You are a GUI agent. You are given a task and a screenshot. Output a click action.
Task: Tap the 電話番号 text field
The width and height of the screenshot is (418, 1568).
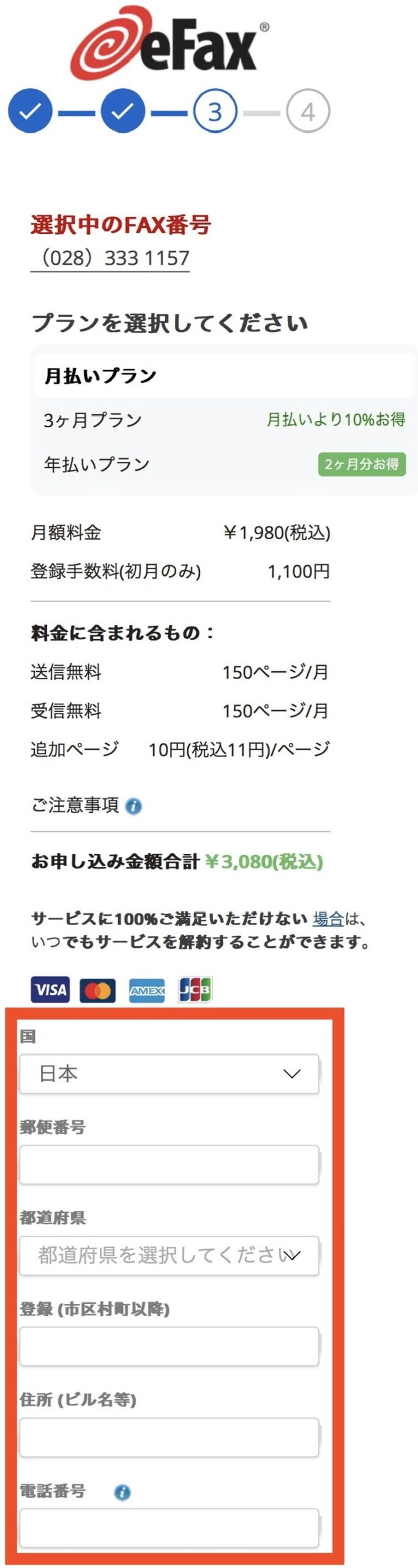pyautogui.click(x=169, y=1528)
